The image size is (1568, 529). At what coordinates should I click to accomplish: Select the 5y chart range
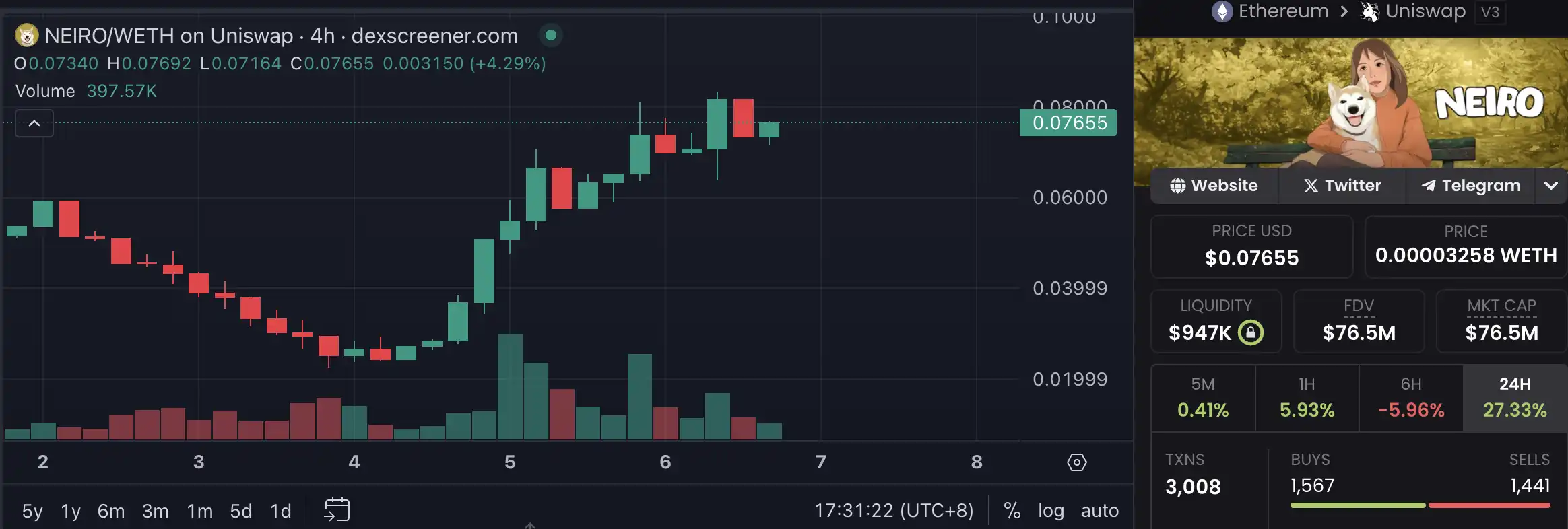32,511
